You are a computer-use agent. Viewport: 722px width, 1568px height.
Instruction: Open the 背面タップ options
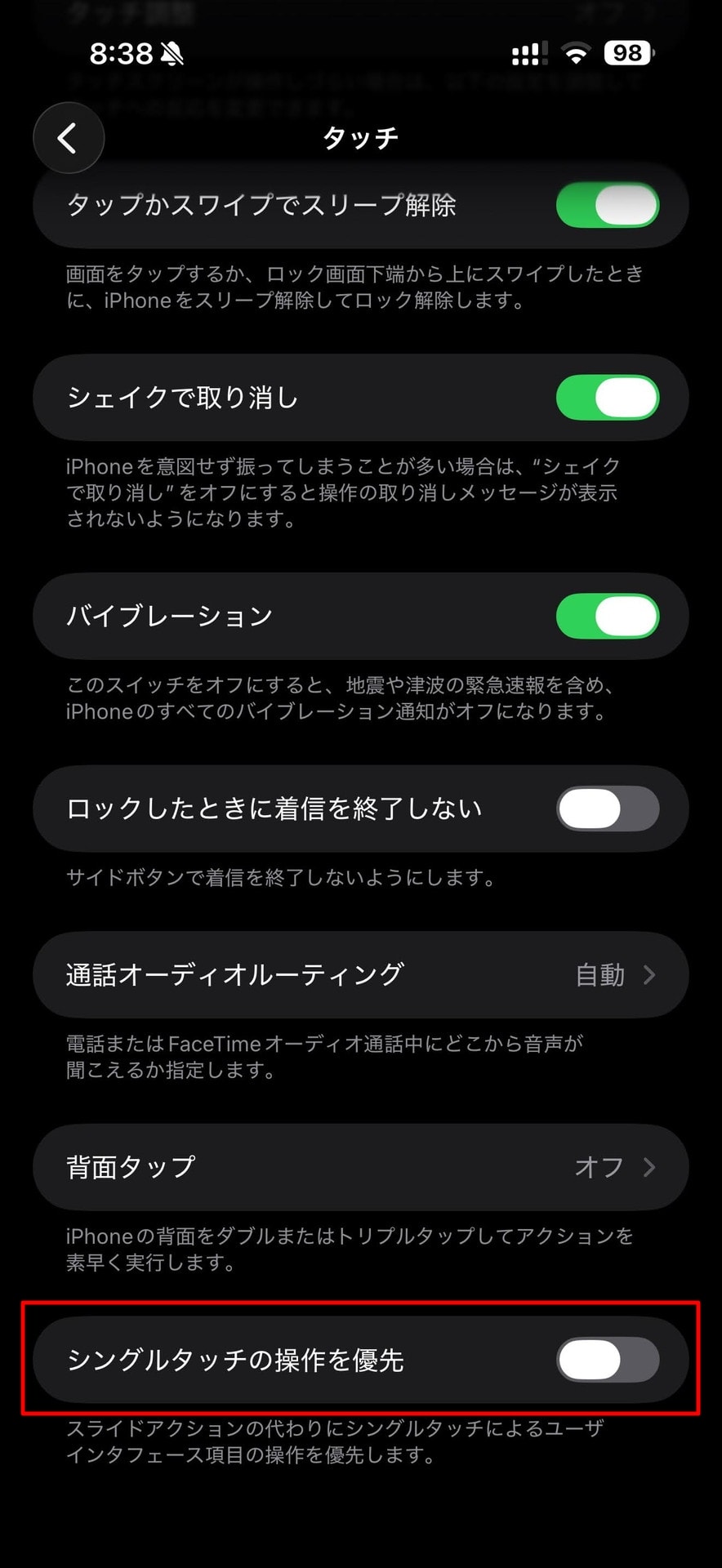(360, 1167)
